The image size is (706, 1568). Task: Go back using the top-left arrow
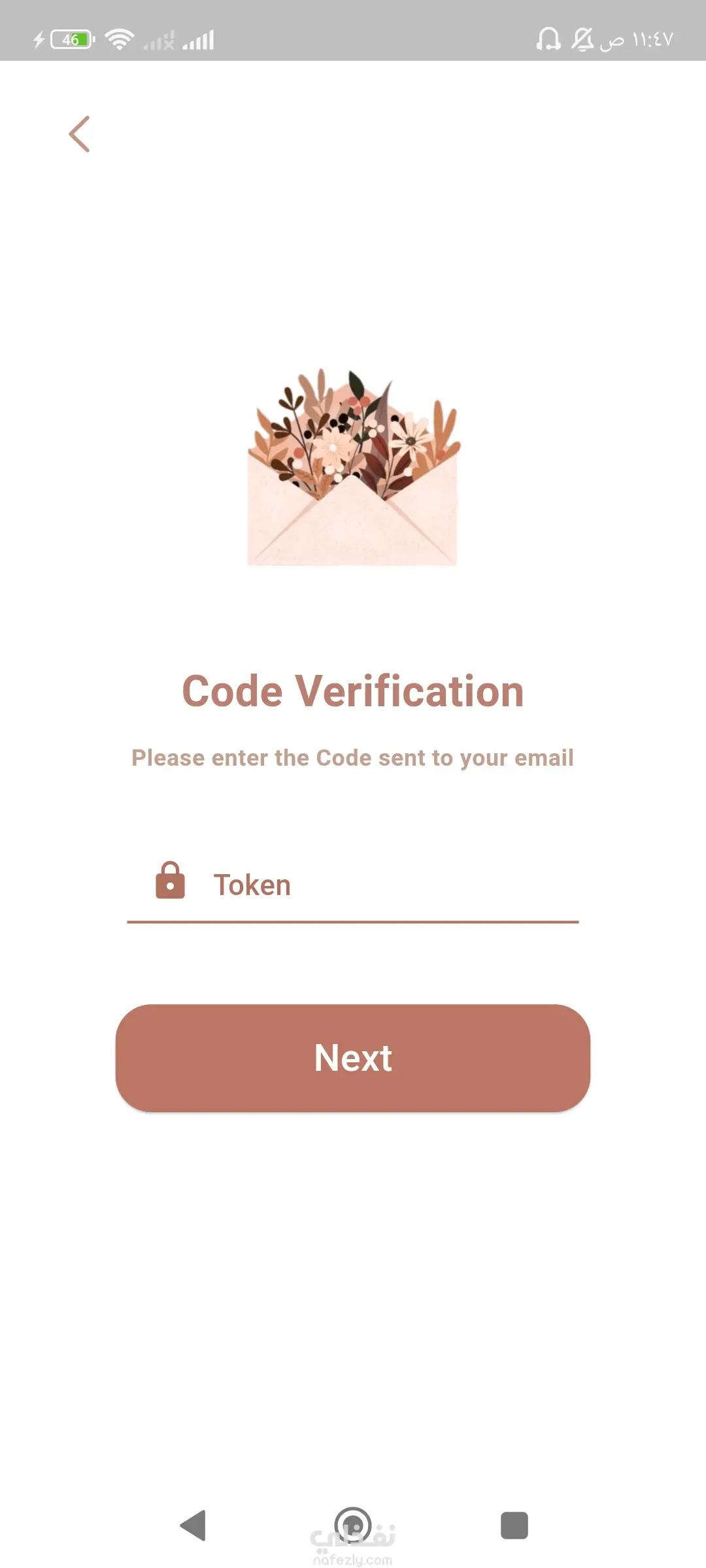click(x=79, y=134)
